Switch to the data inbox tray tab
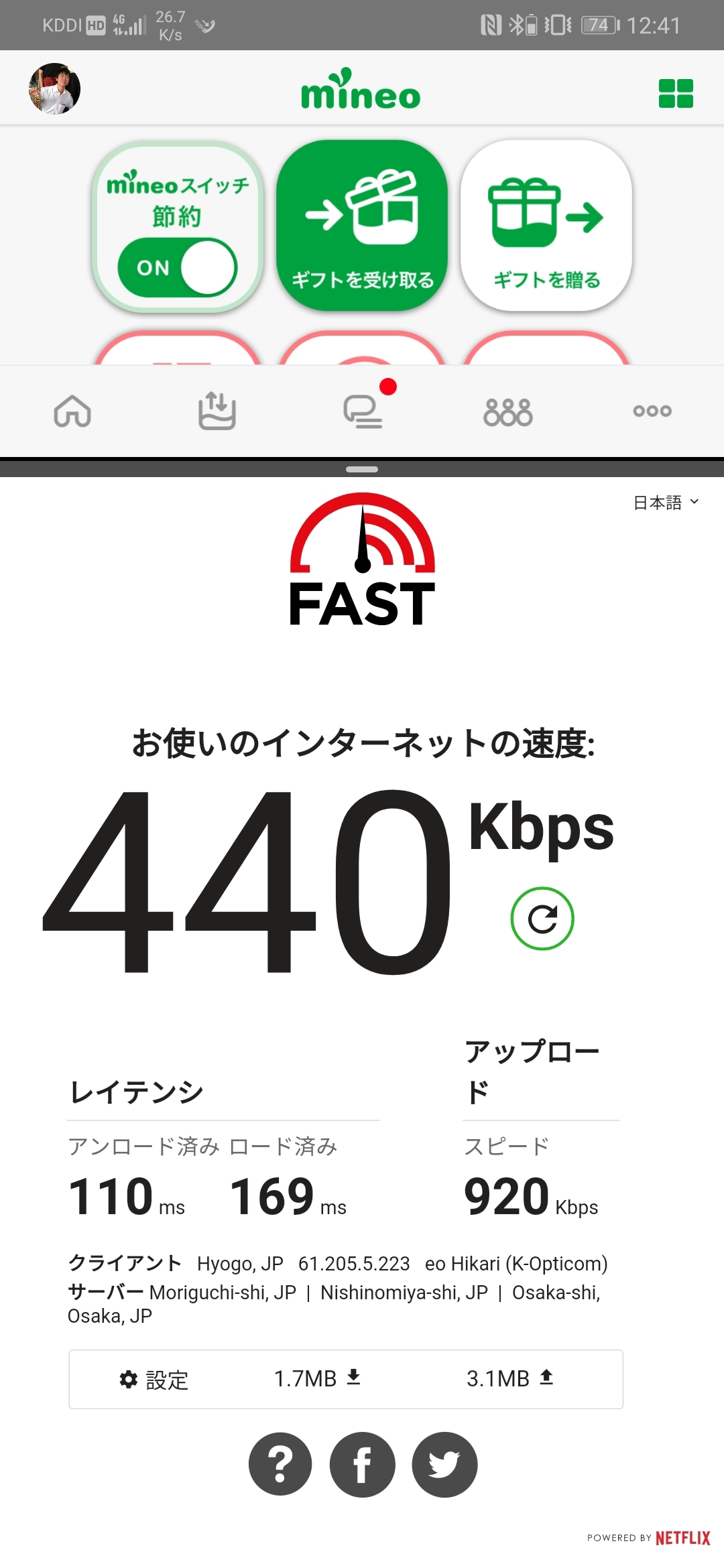The width and height of the screenshot is (724, 1568). pos(217,411)
